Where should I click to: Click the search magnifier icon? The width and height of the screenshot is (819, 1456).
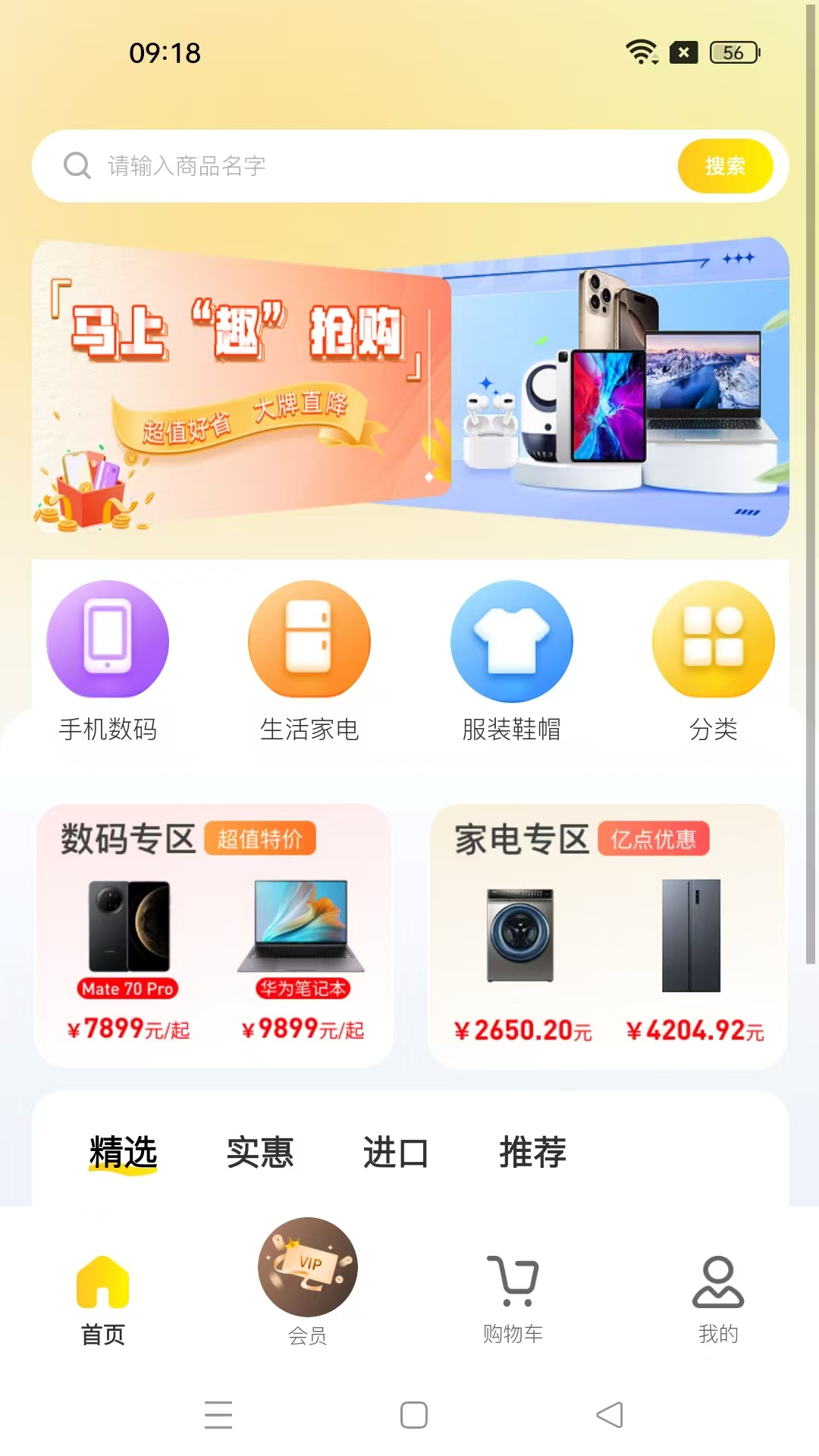click(77, 165)
